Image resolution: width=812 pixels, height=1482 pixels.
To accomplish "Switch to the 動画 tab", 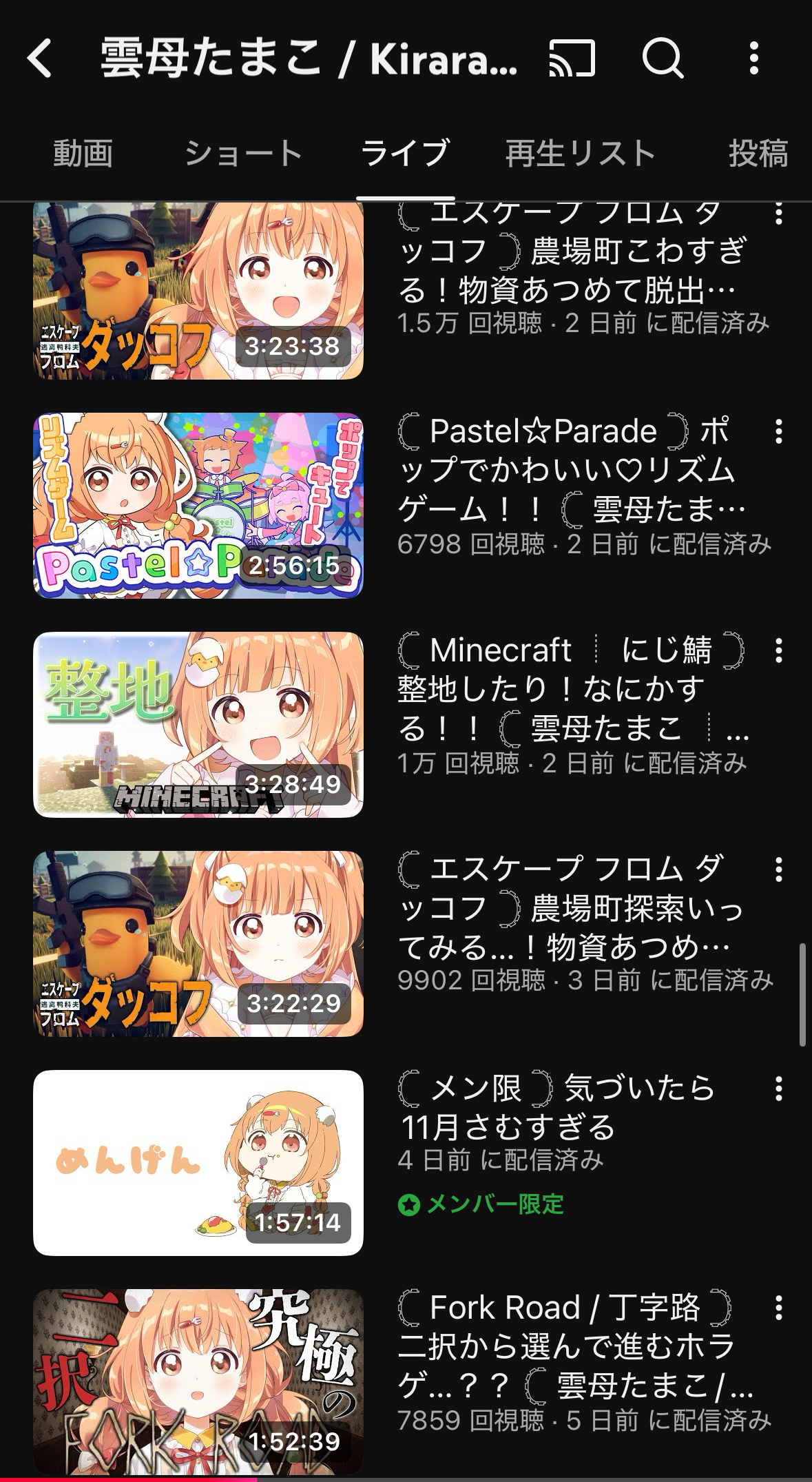I will 83,153.
